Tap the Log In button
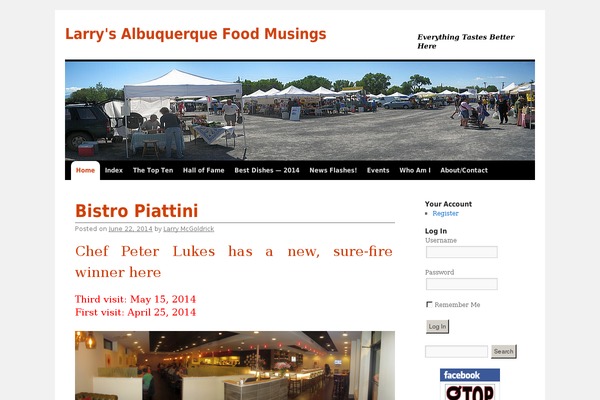Viewport: 600px width, 400px height. [437, 326]
